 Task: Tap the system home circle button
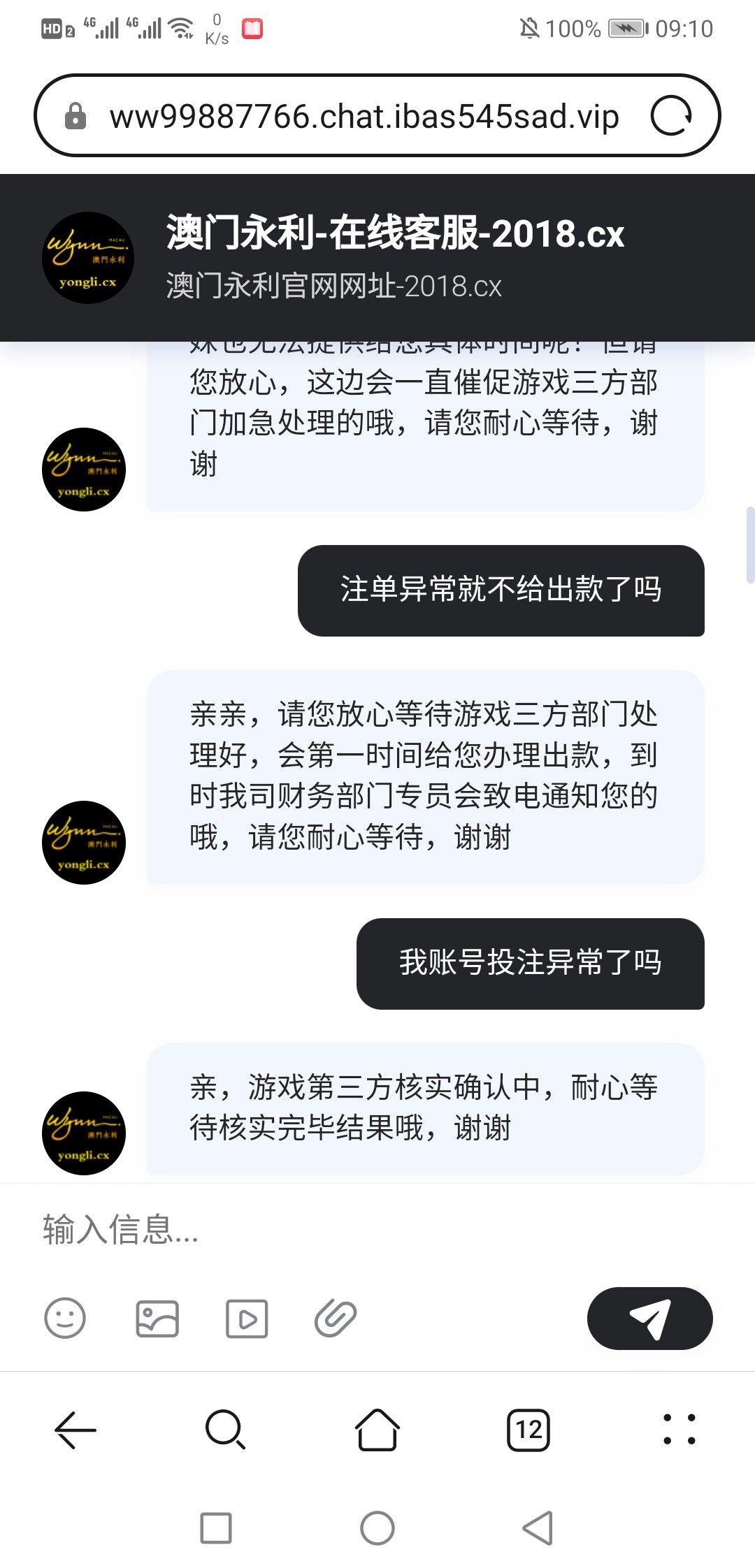tap(377, 1527)
